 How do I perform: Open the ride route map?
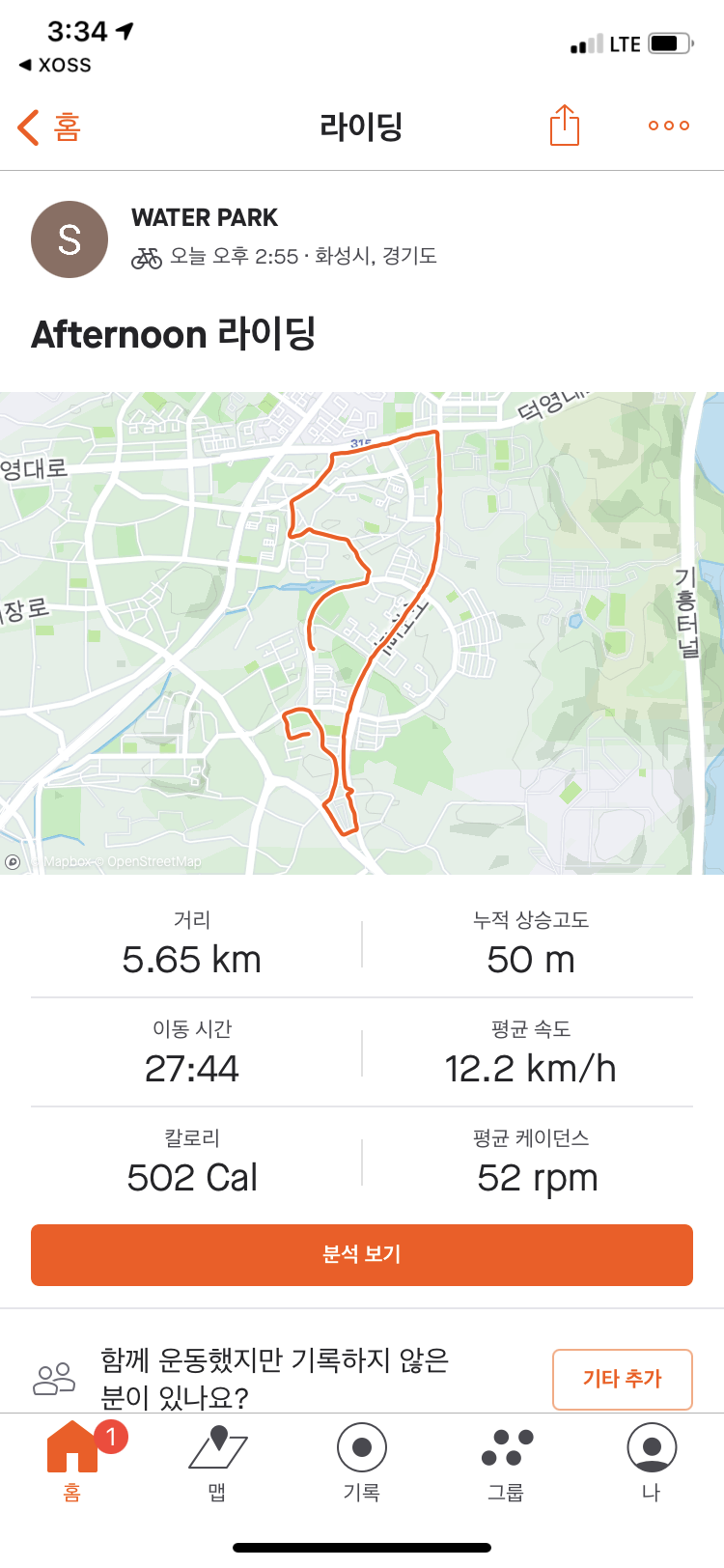pyautogui.click(x=362, y=632)
